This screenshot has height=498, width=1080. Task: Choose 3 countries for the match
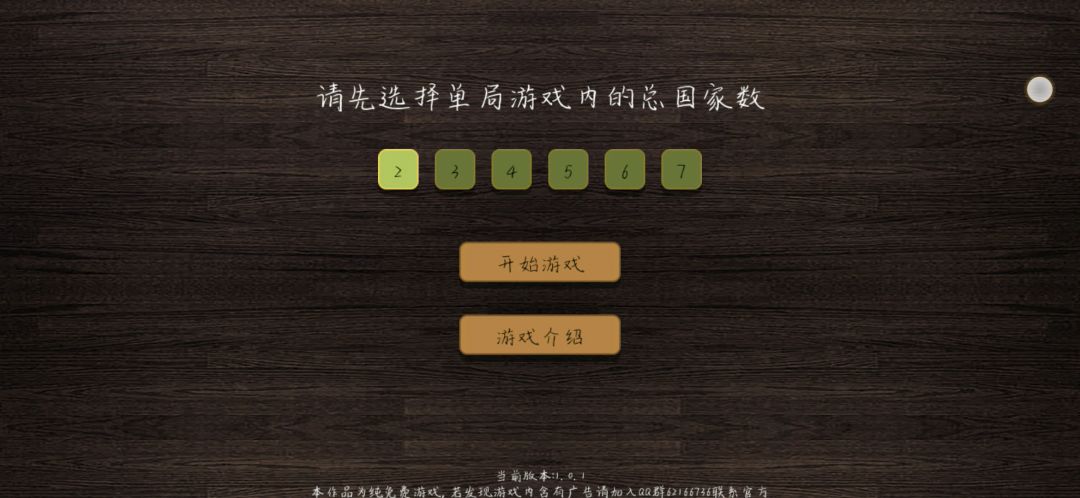pos(455,169)
